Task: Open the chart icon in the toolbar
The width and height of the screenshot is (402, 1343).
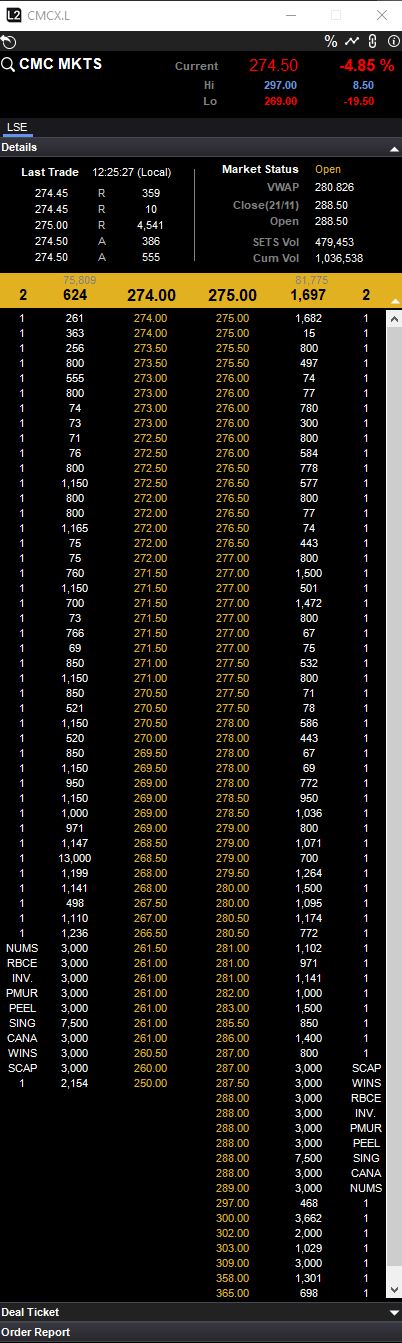Action: pyautogui.click(x=352, y=42)
